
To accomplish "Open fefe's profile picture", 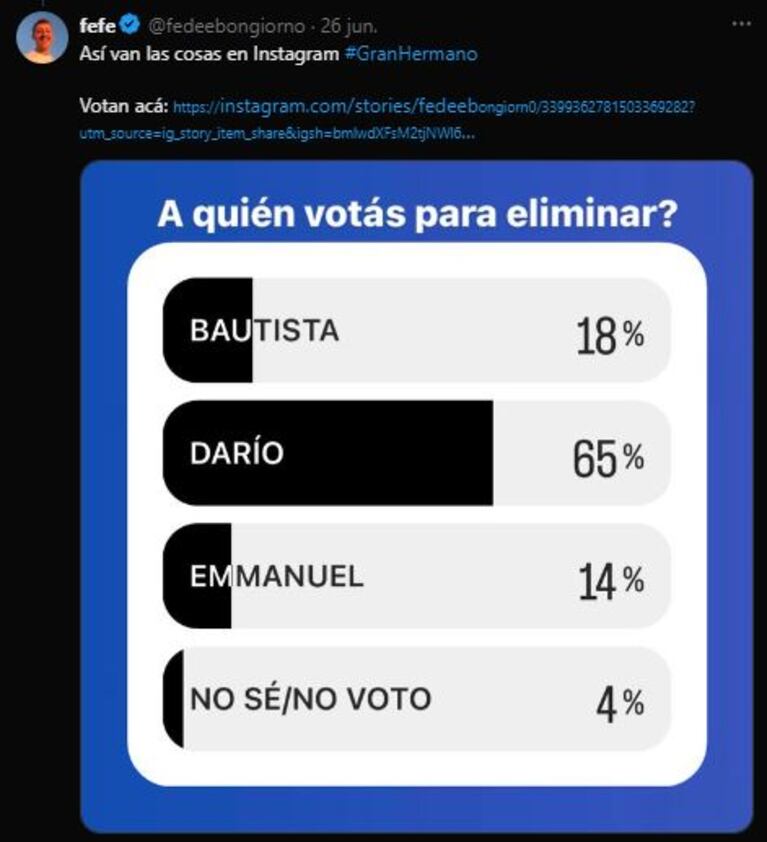I will [42, 38].
